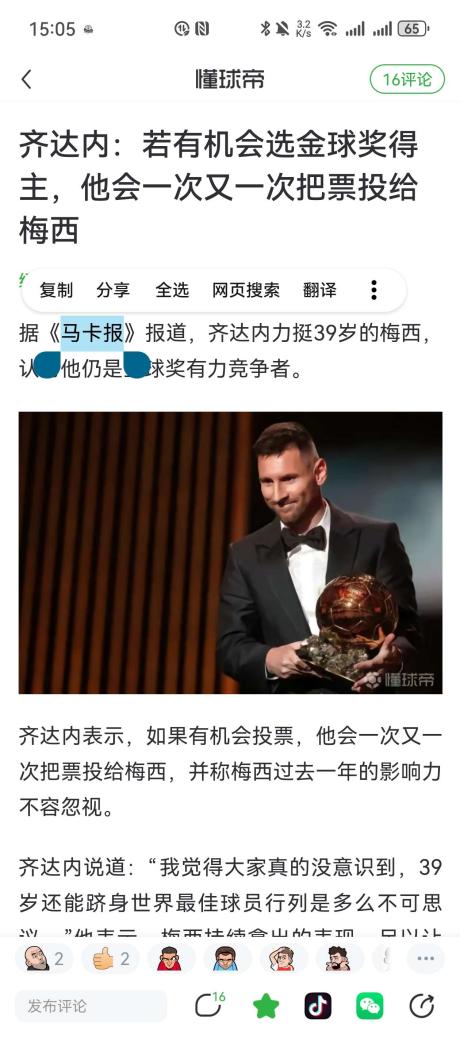Tap 网页搜索 for the selected text

pyautogui.click(x=246, y=290)
